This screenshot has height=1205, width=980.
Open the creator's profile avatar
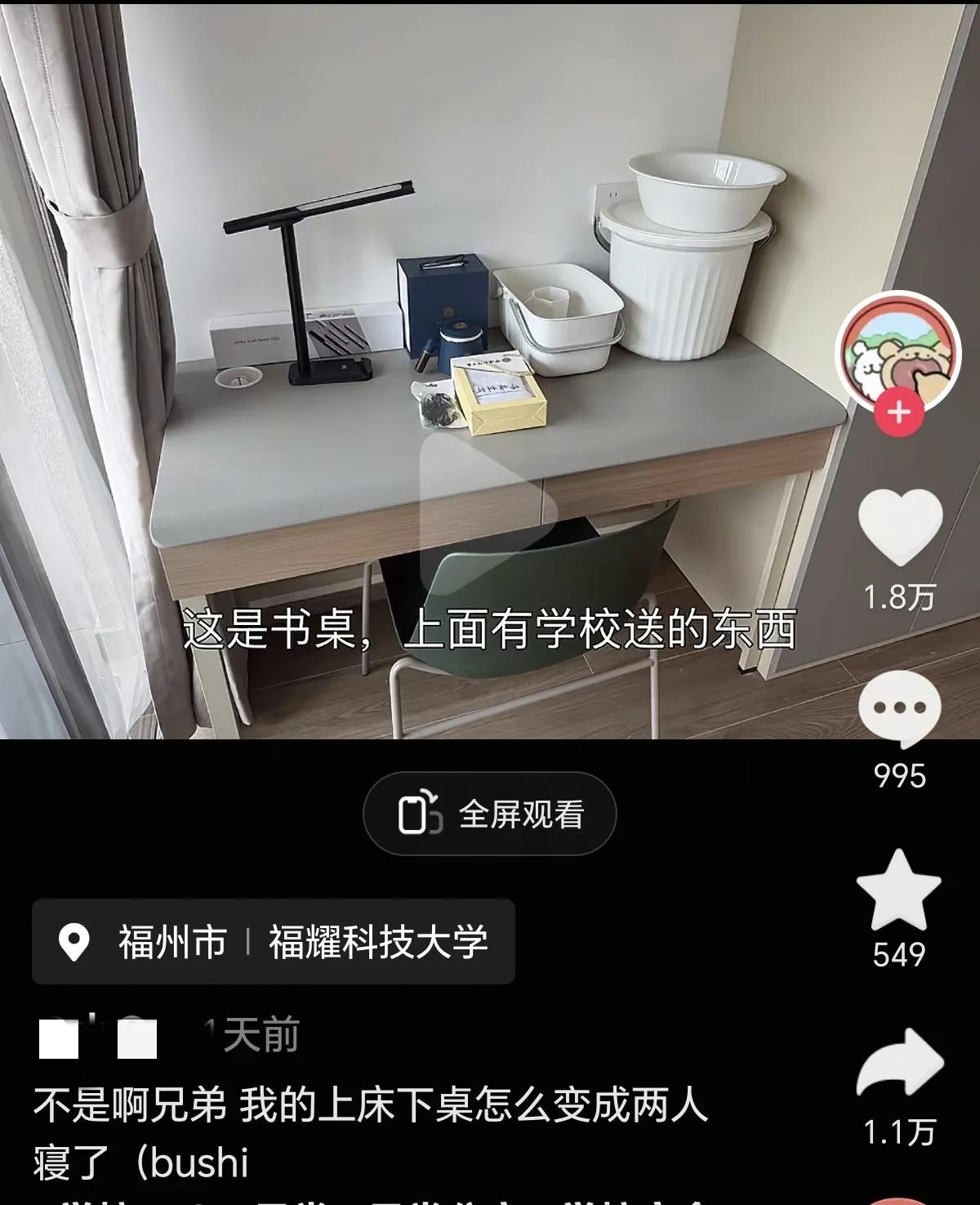click(898, 351)
